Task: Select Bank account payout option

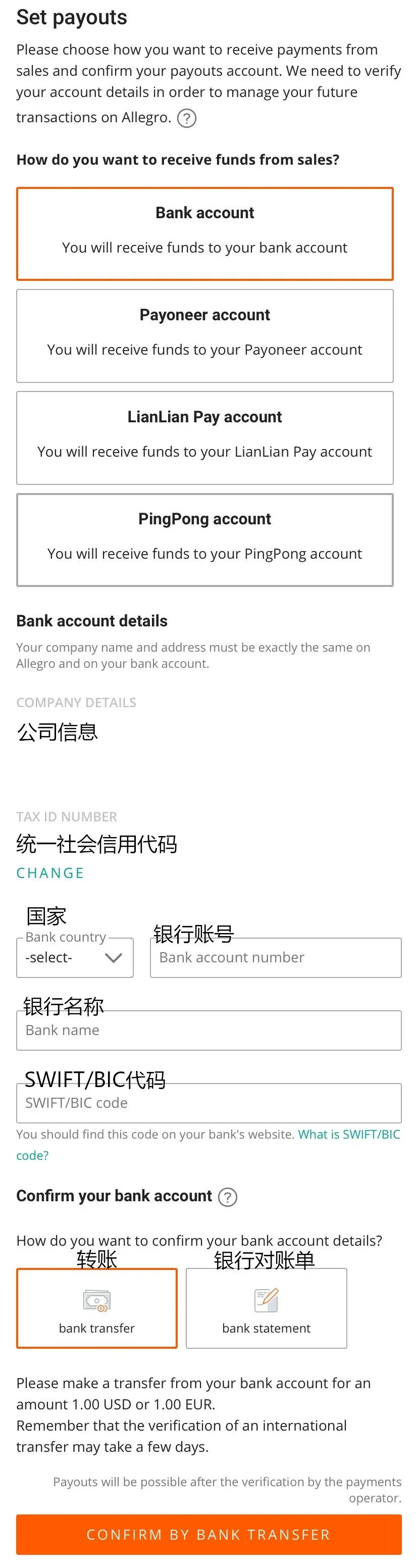Action: point(204,234)
